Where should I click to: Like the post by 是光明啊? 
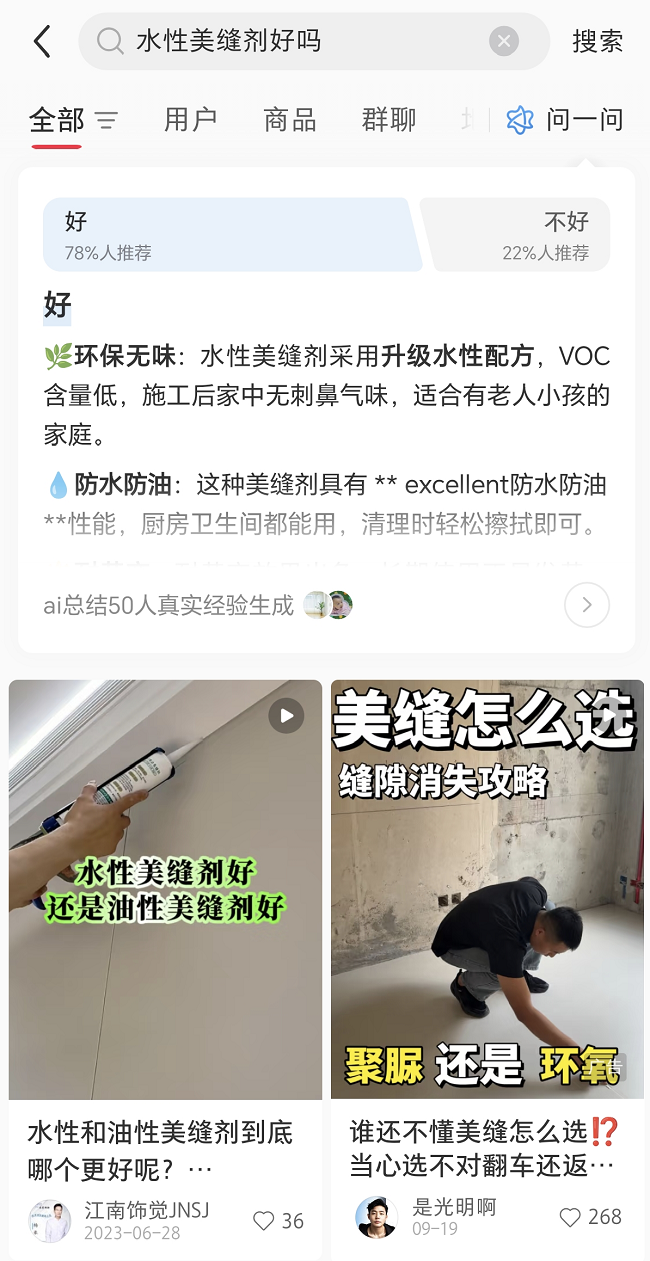click(571, 1217)
